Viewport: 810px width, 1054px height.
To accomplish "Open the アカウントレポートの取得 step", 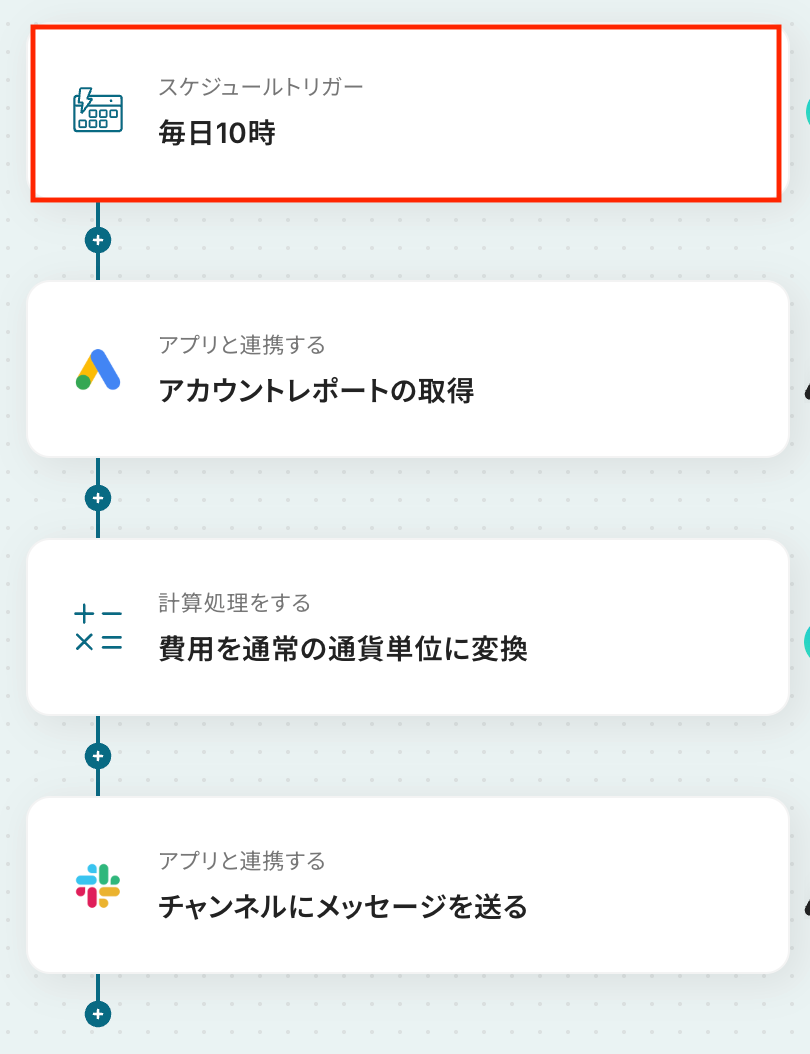I will click(x=407, y=370).
